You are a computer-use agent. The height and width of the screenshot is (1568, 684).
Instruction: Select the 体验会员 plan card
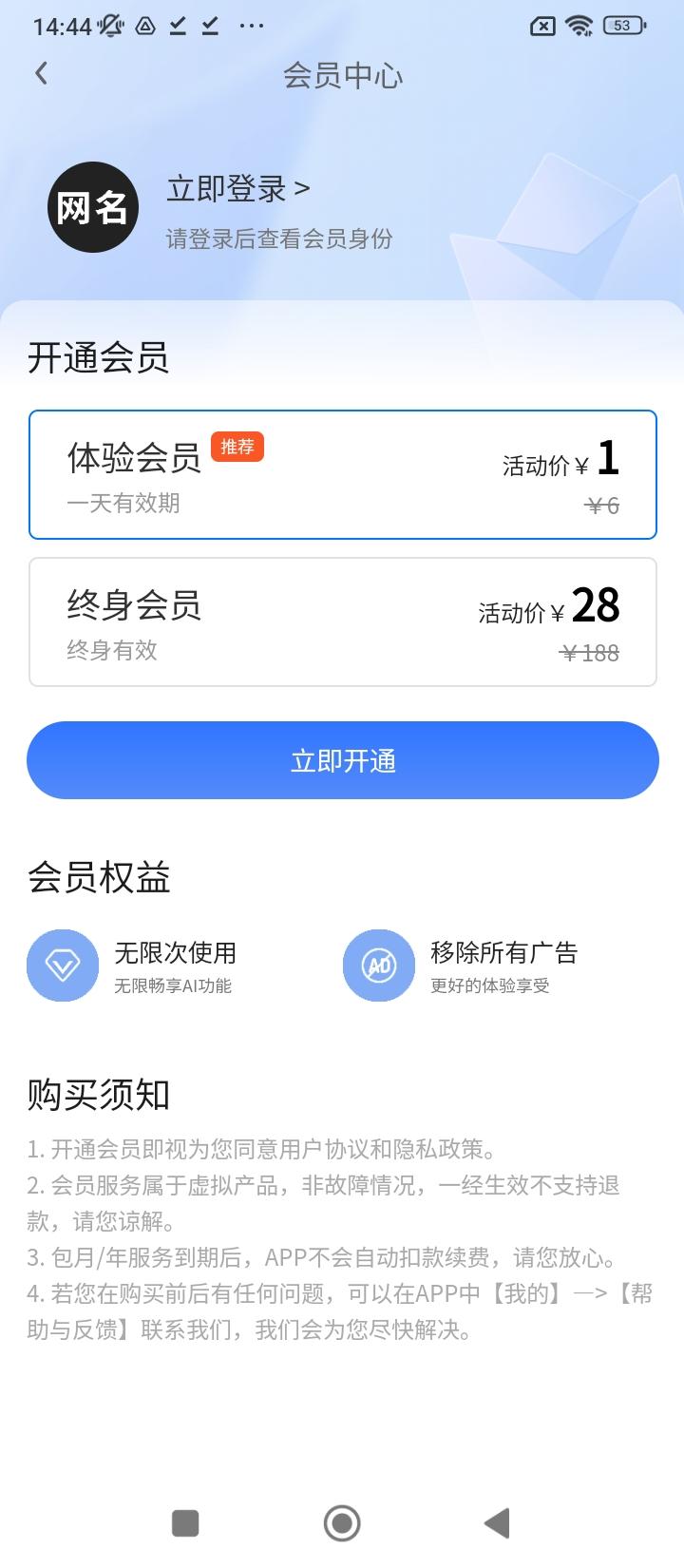(x=342, y=474)
